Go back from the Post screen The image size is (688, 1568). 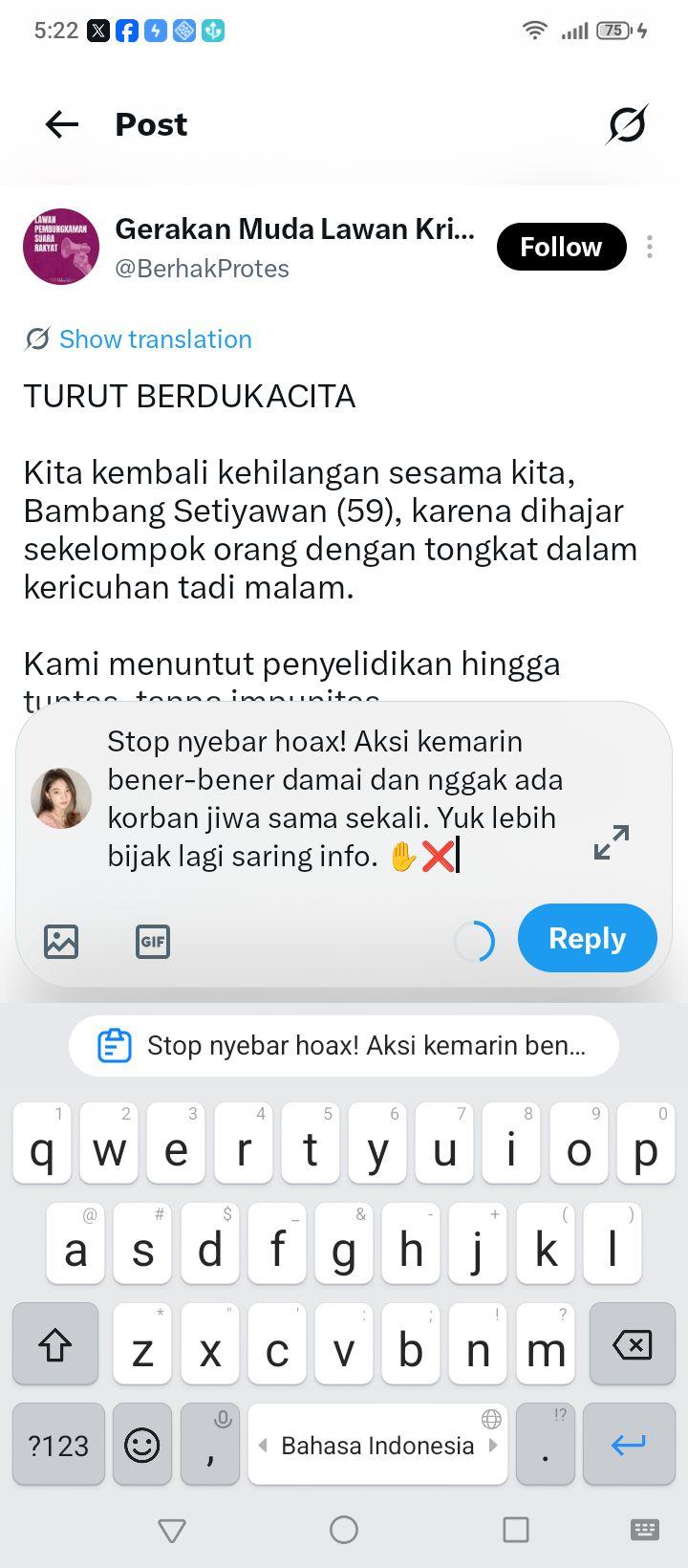[x=62, y=124]
